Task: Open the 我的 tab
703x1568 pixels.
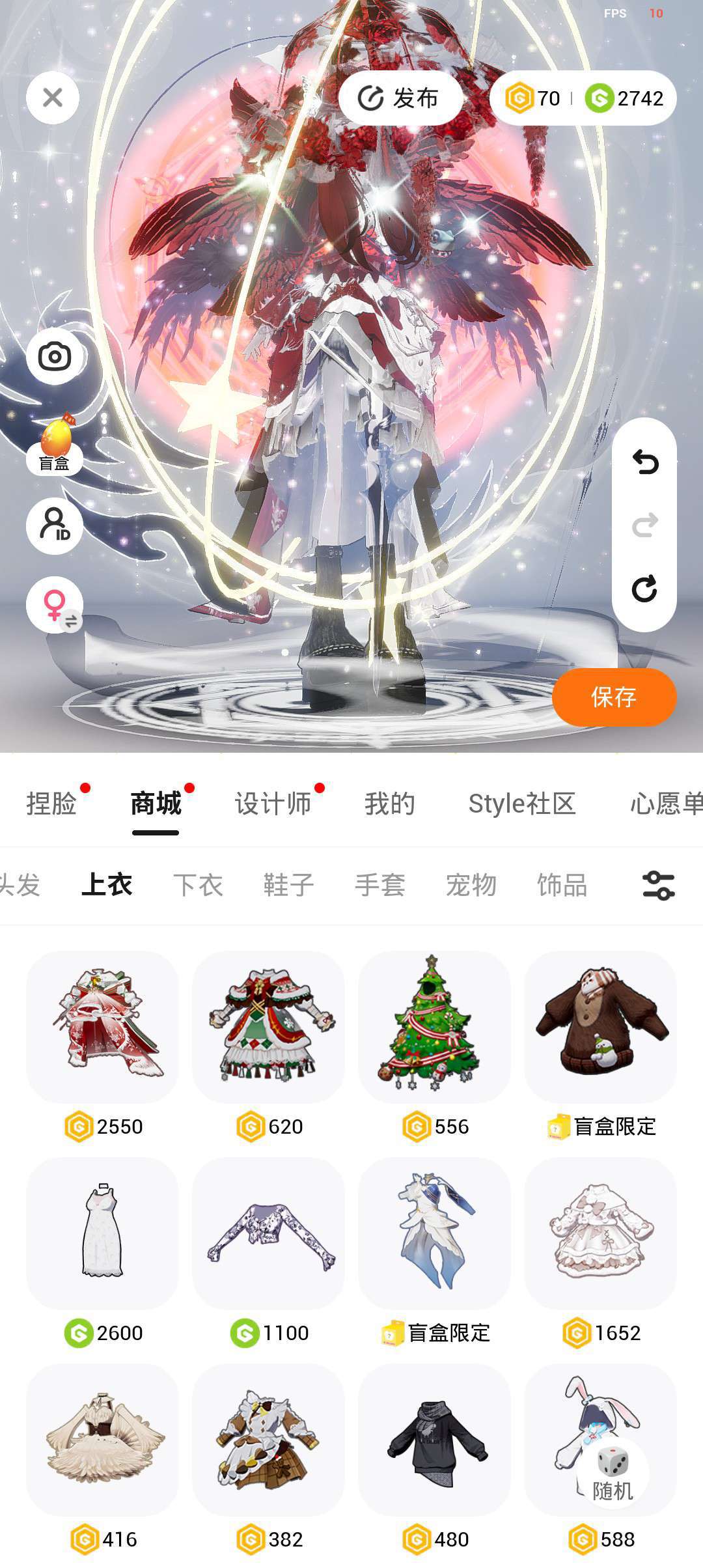Action: pyautogui.click(x=389, y=804)
